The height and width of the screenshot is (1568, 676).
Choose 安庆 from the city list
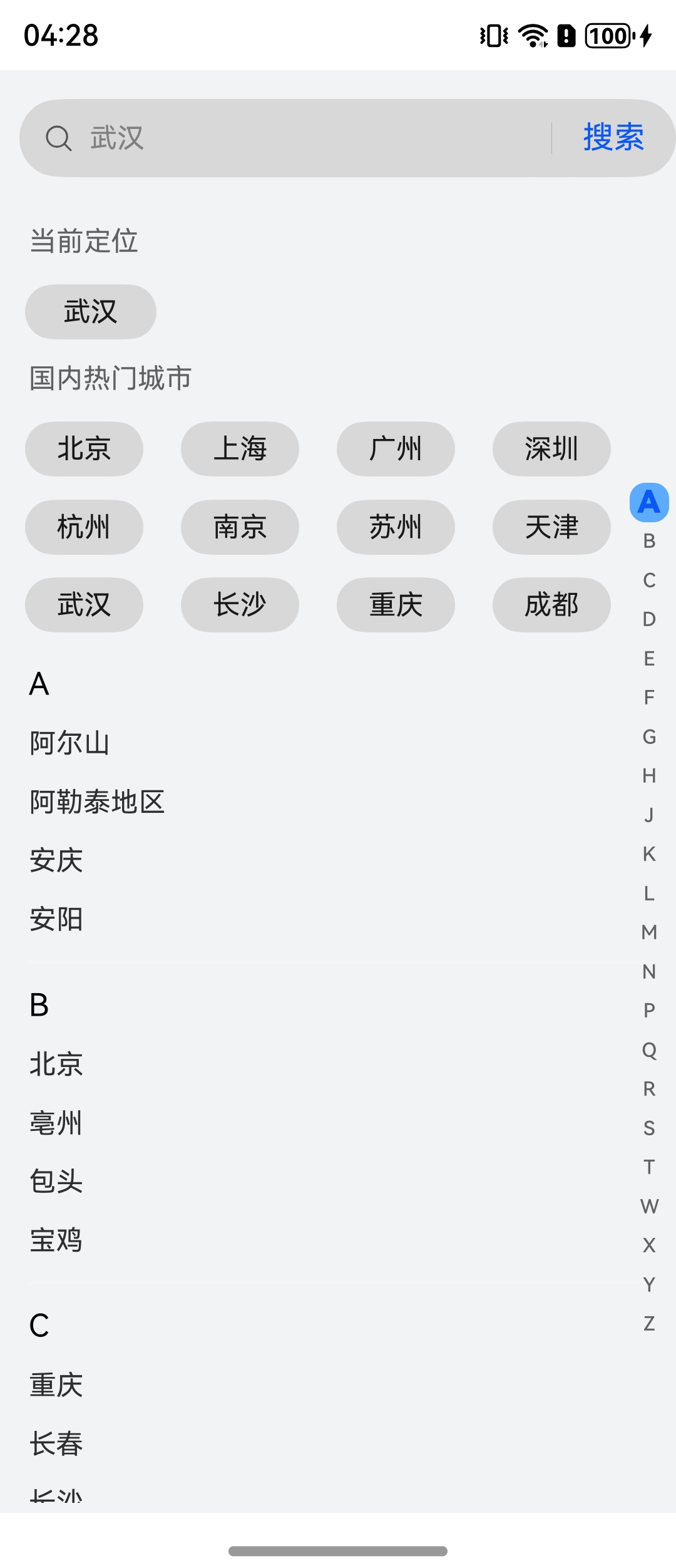pos(56,860)
